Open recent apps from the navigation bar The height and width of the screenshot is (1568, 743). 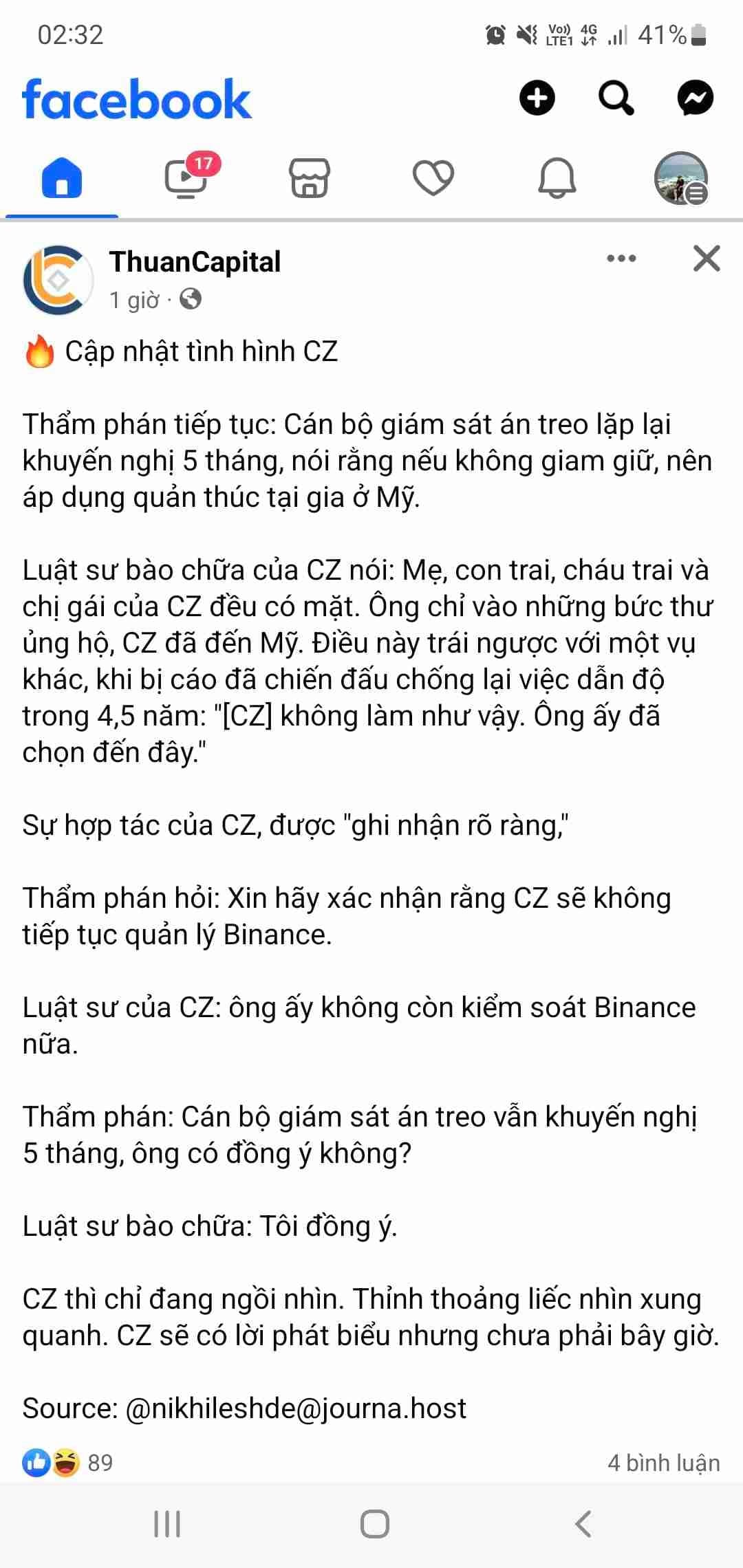(x=167, y=1524)
